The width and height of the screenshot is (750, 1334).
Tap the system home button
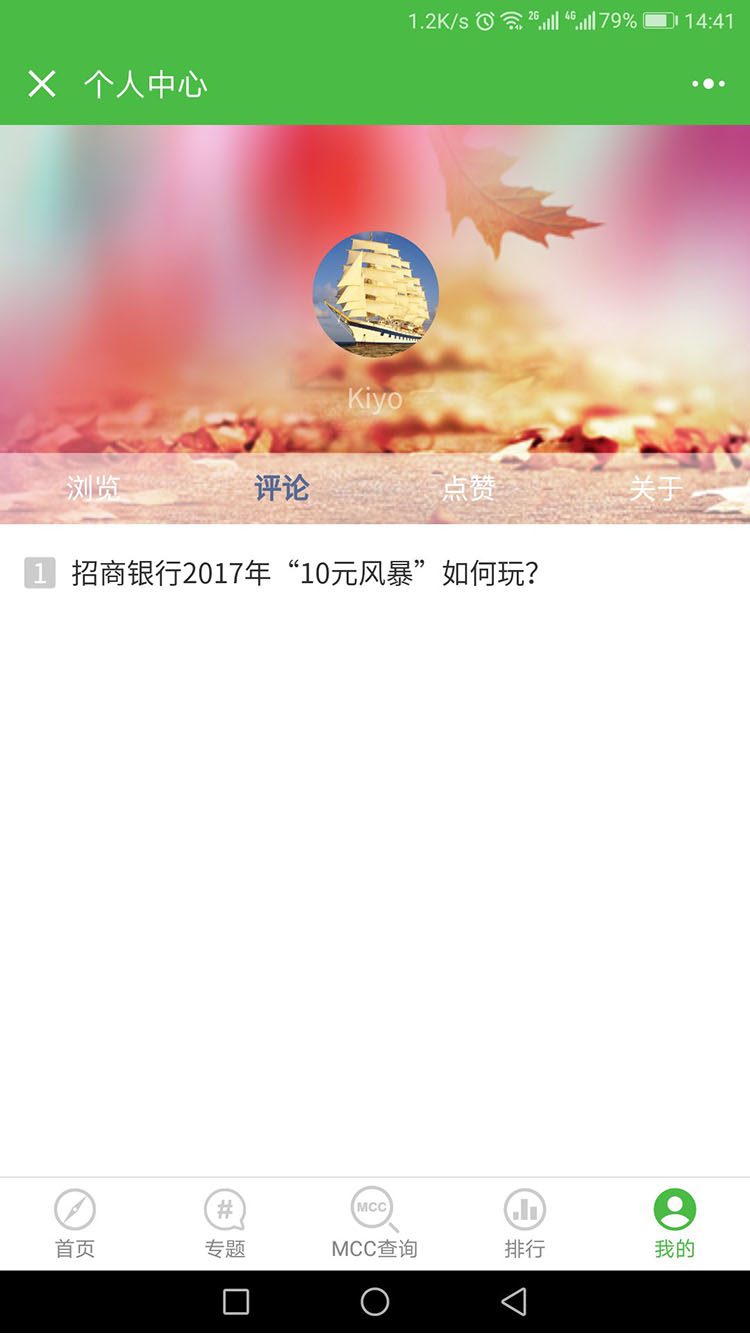pyautogui.click(x=375, y=1301)
